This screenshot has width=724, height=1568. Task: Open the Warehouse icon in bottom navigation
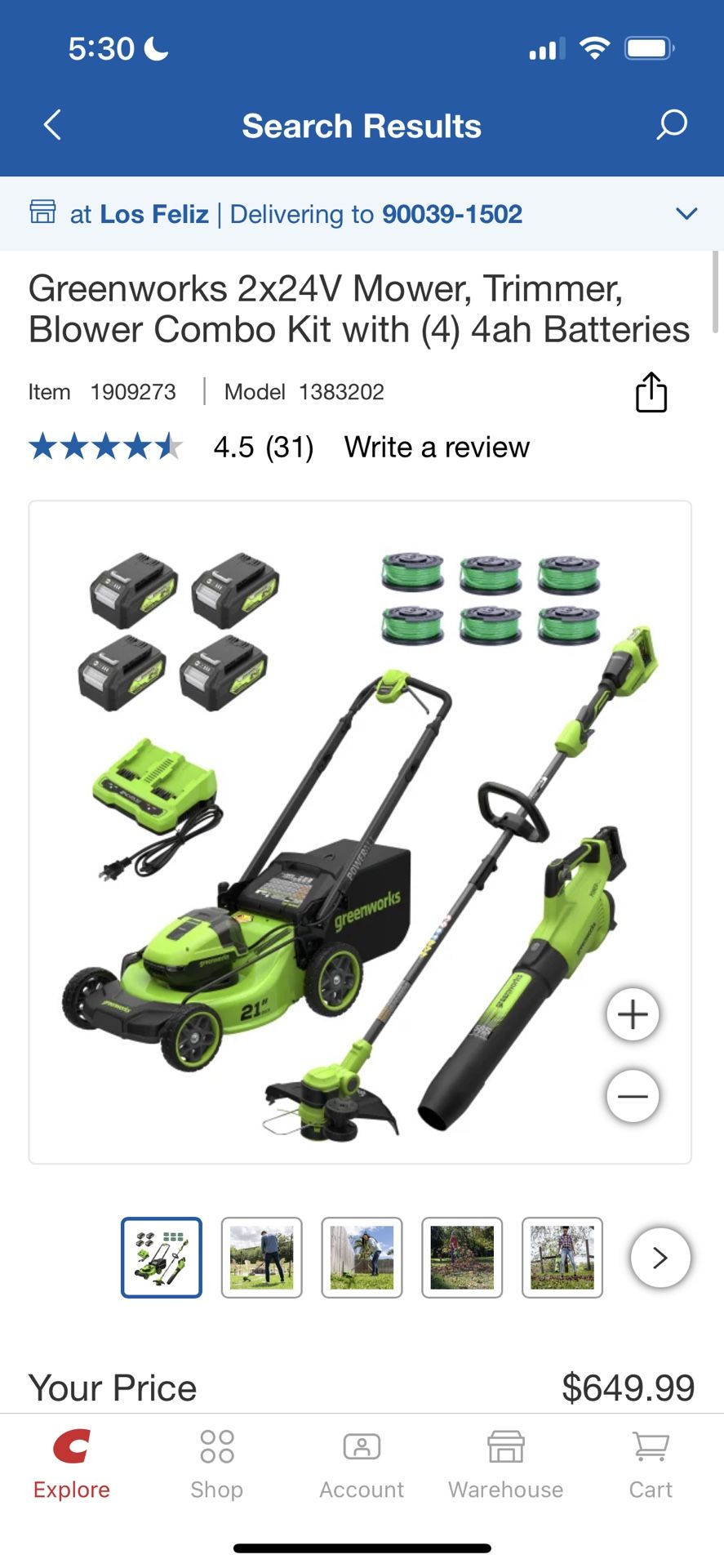(x=505, y=1445)
